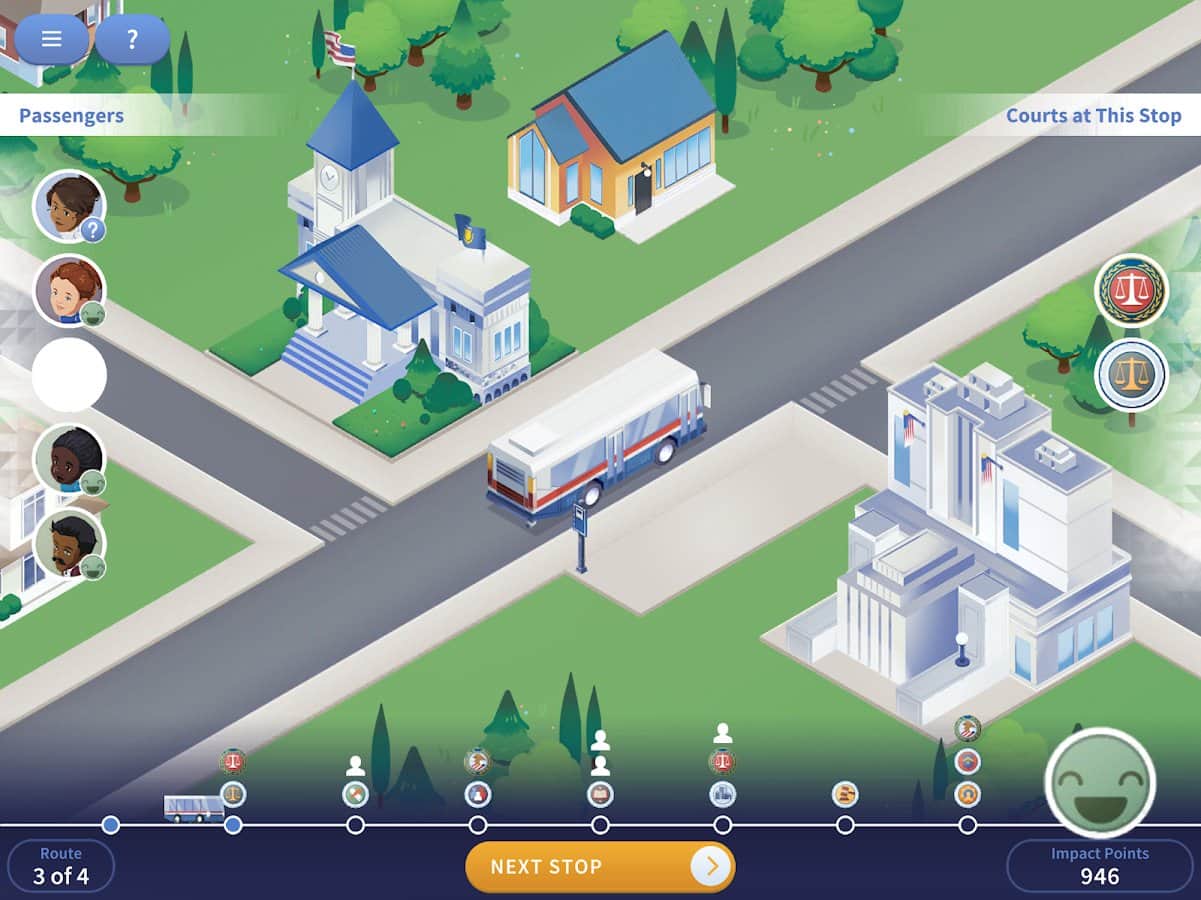Viewport: 1201px width, 900px height.
Task: Select the passenger with question mark badge
Action: click(x=69, y=206)
